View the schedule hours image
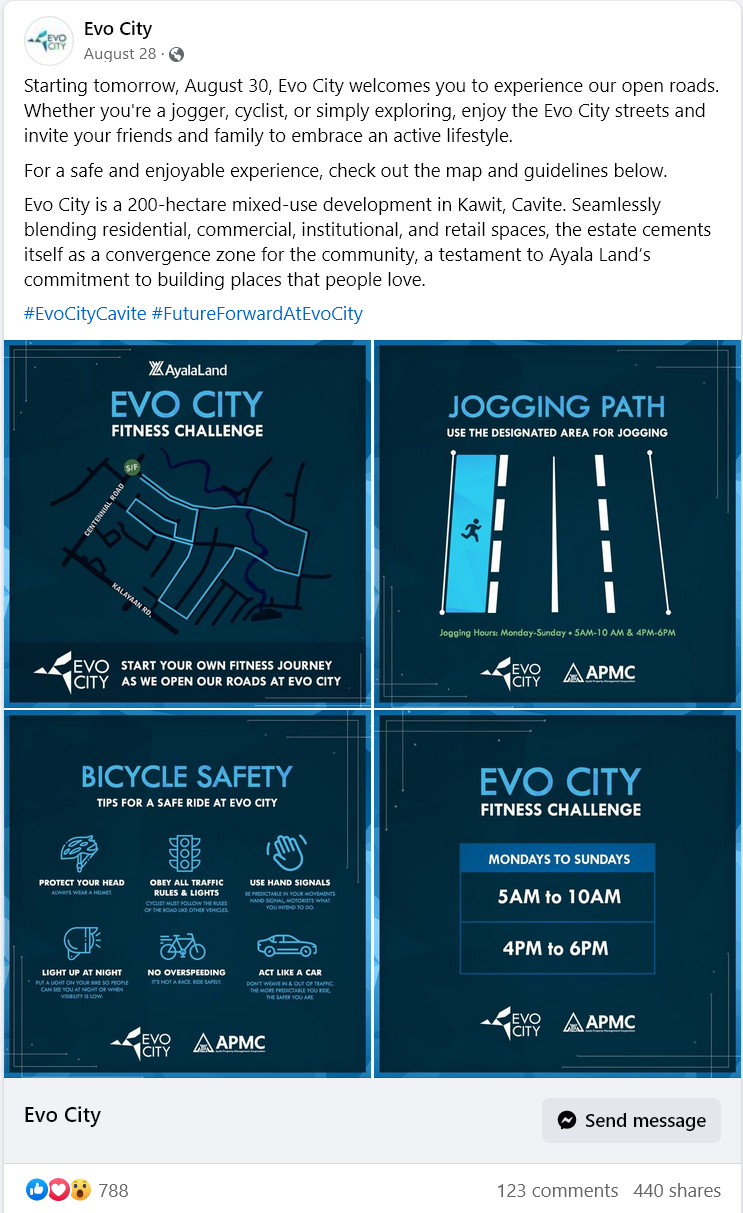 (557, 893)
